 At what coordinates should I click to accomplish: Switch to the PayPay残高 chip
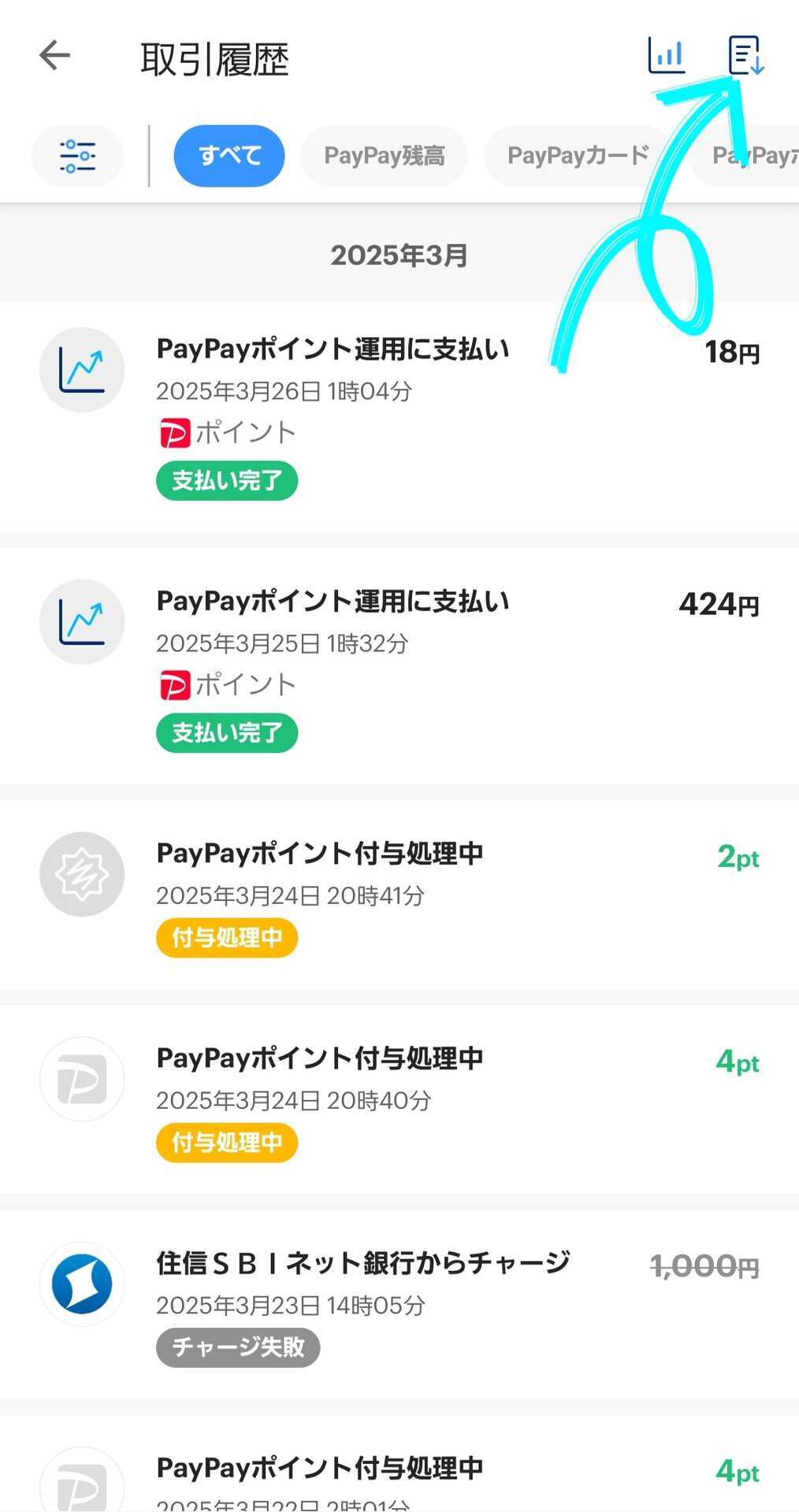tap(385, 156)
